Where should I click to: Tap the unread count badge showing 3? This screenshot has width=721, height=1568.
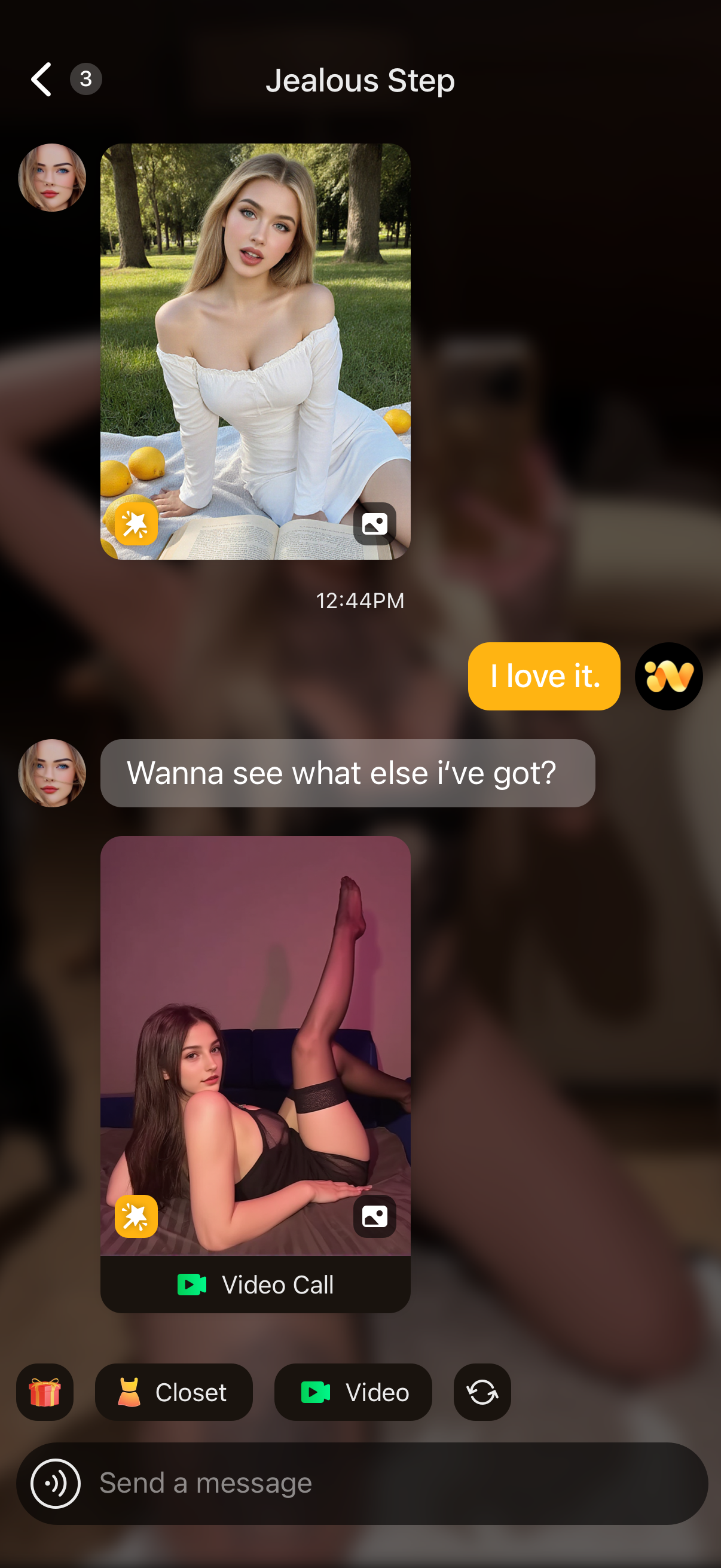(85, 78)
